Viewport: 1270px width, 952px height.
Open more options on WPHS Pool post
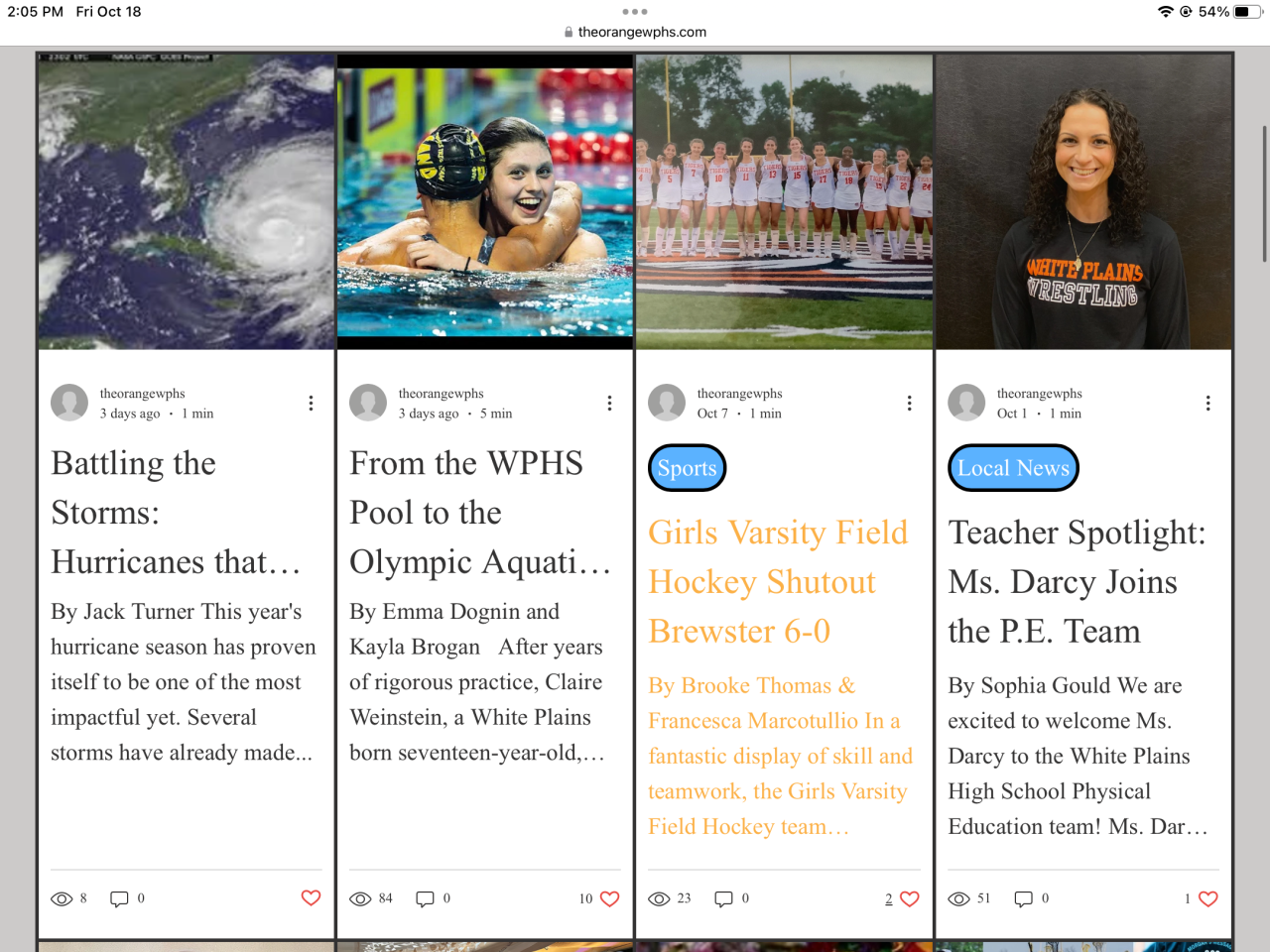point(609,403)
